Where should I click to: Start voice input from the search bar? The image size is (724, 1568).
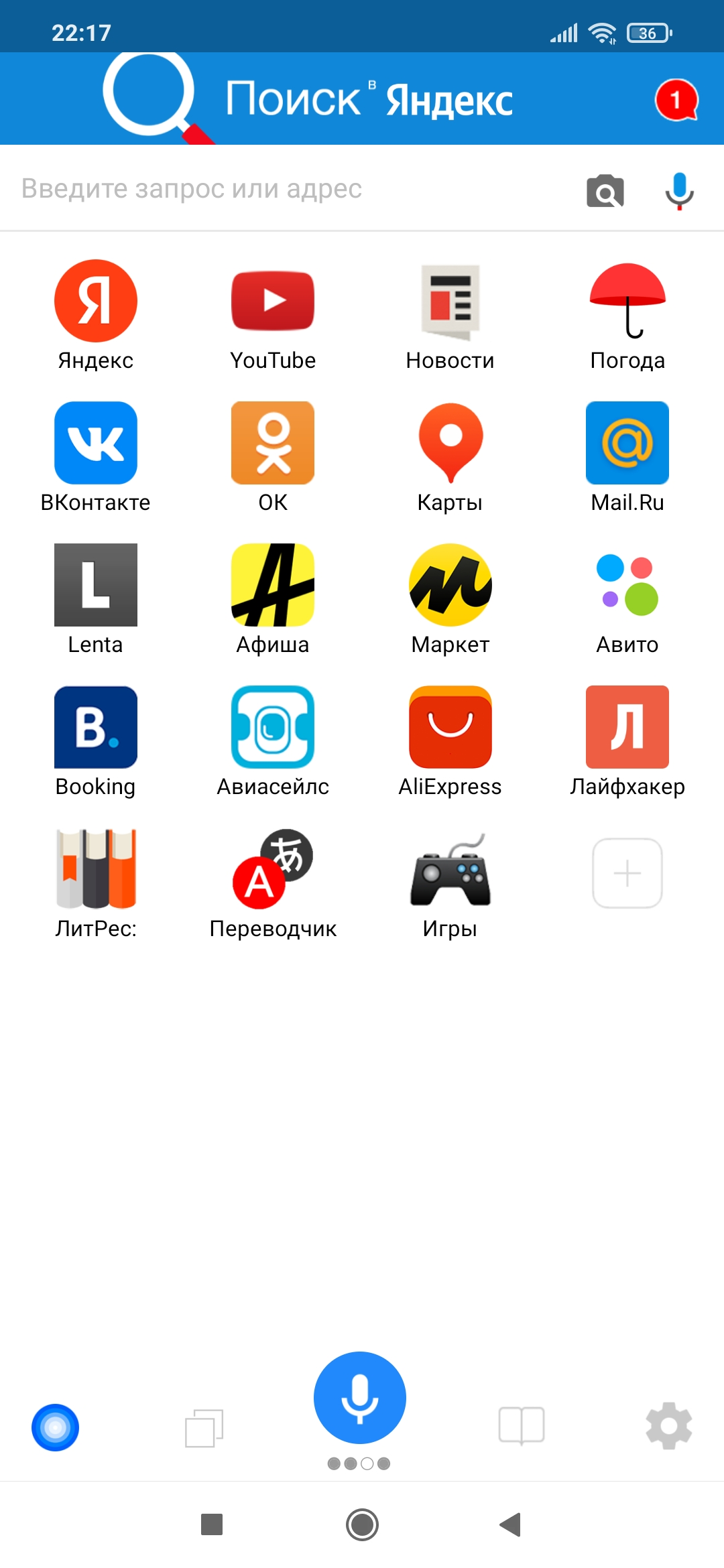(679, 191)
